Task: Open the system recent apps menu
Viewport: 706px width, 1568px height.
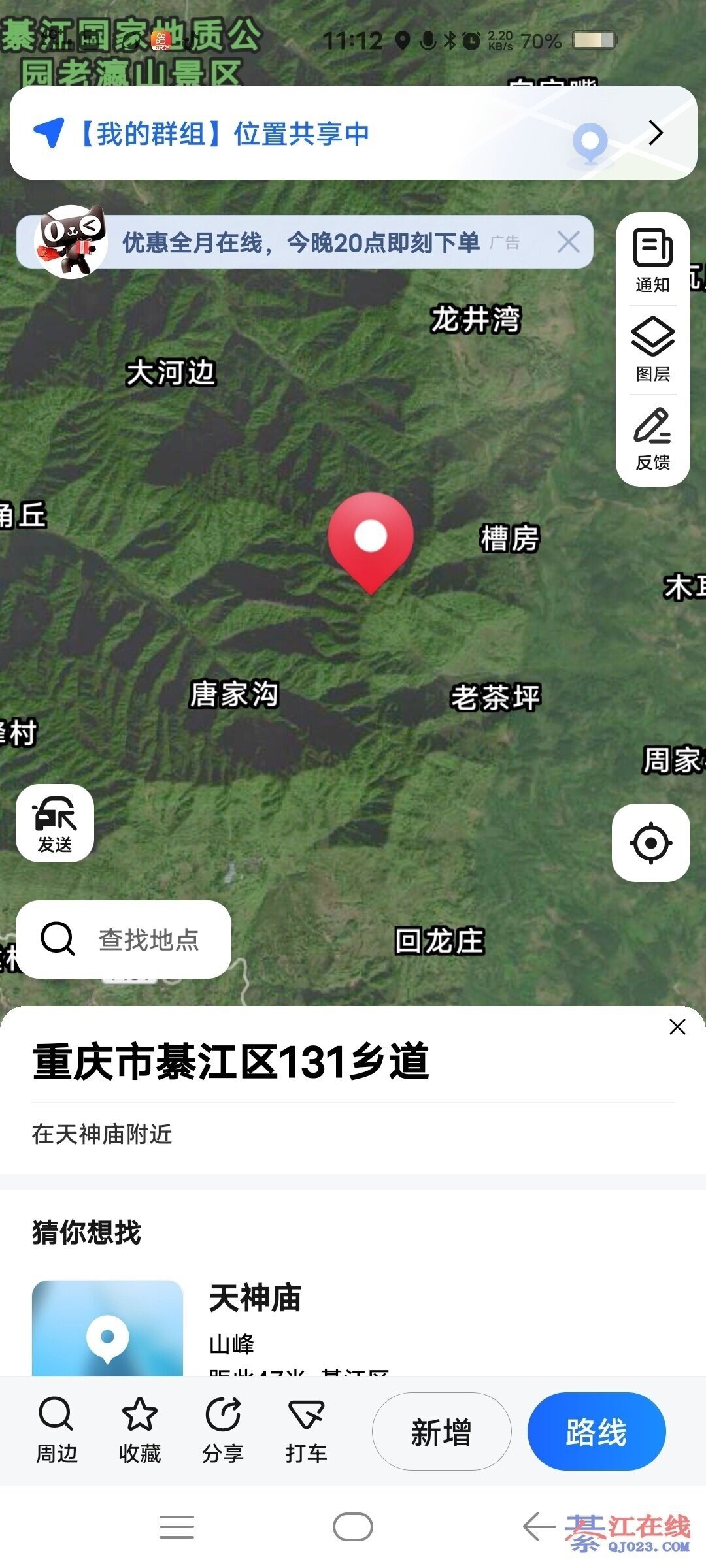Action: (x=176, y=1527)
